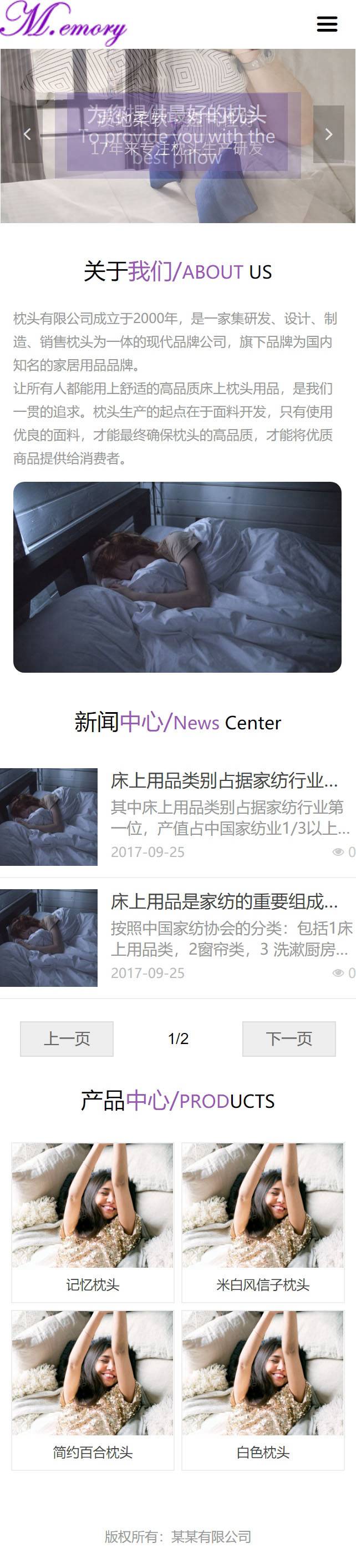
Task: View the 米白风信子枕头 product
Action: click(x=263, y=1222)
